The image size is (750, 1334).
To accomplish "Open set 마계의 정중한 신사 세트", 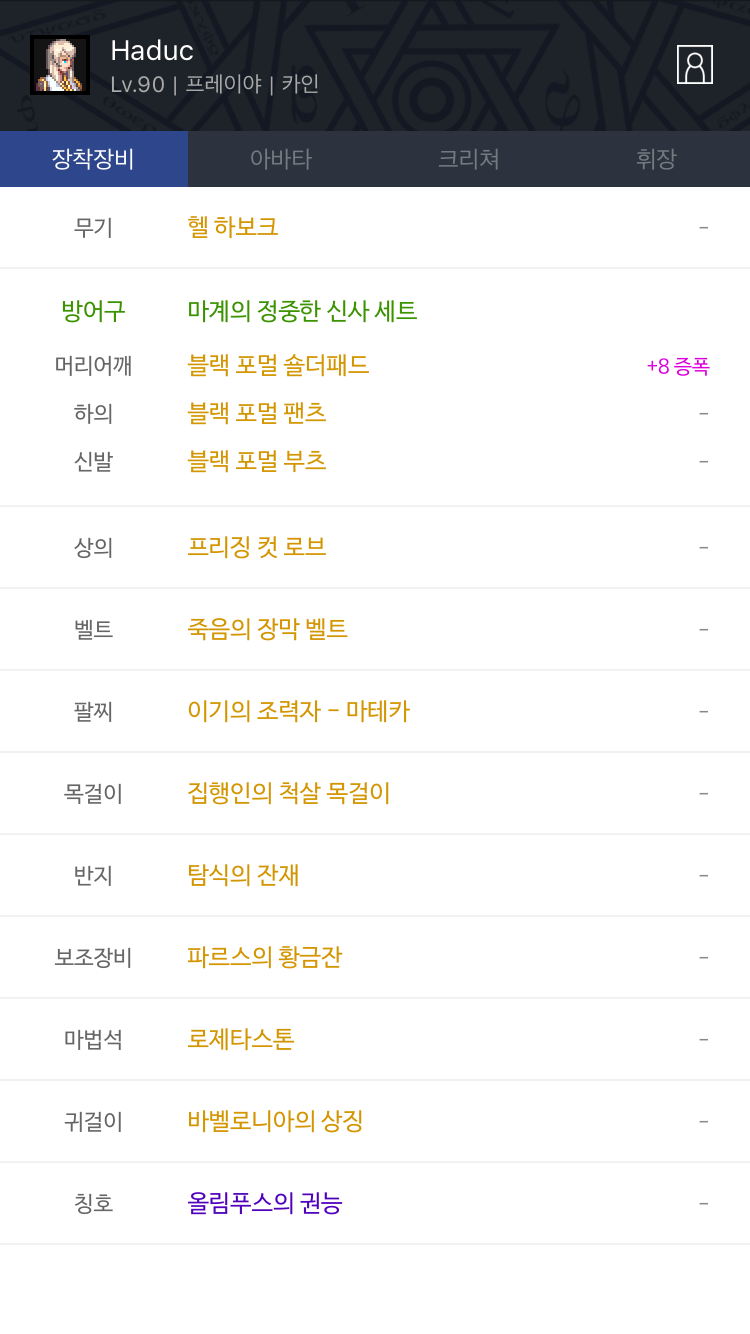I will click(x=302, y=311).
